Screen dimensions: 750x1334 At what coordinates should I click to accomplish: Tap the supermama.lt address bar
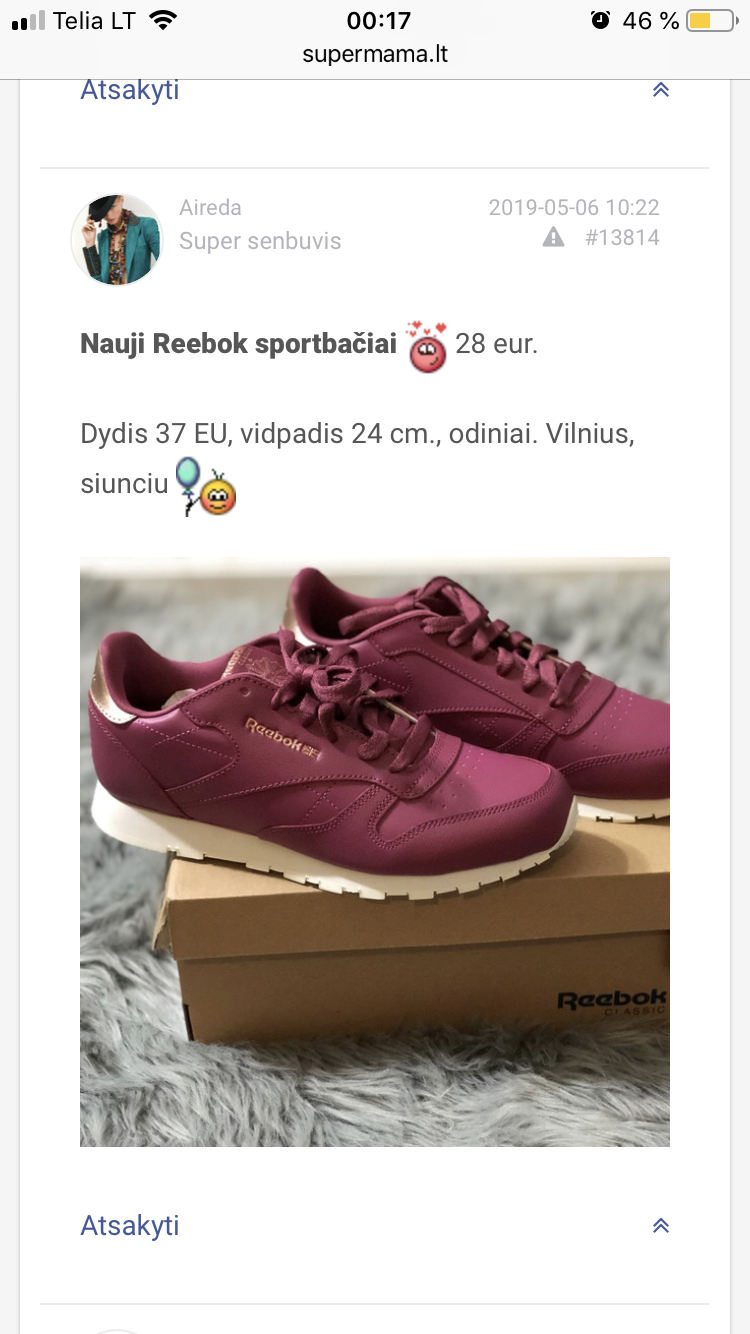pyautogui.click(x=375, y=54)
